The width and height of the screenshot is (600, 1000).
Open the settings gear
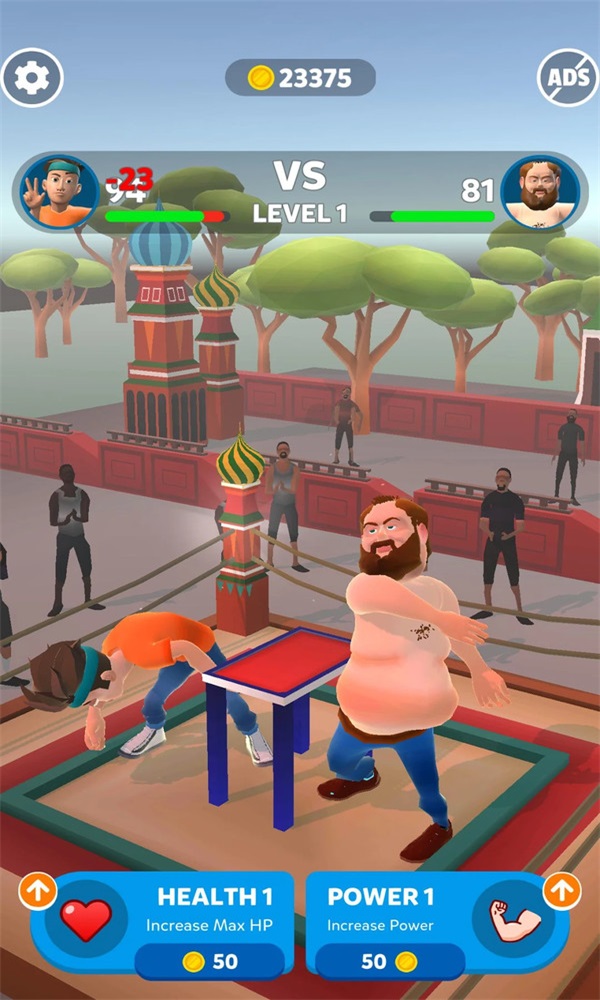(32, 78)
